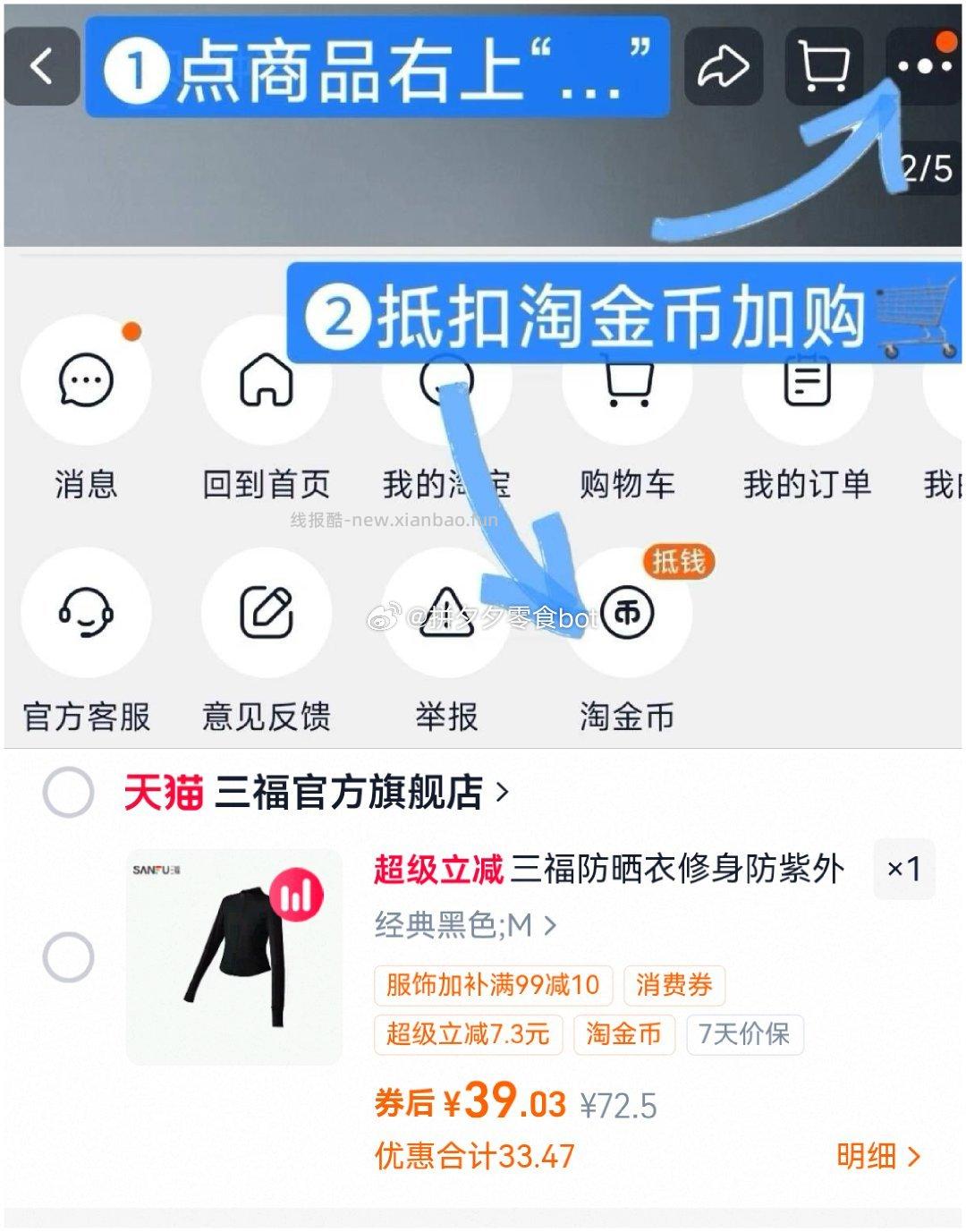
Task: Open the shopping cart icon in top bar
Action: point(824,64)
